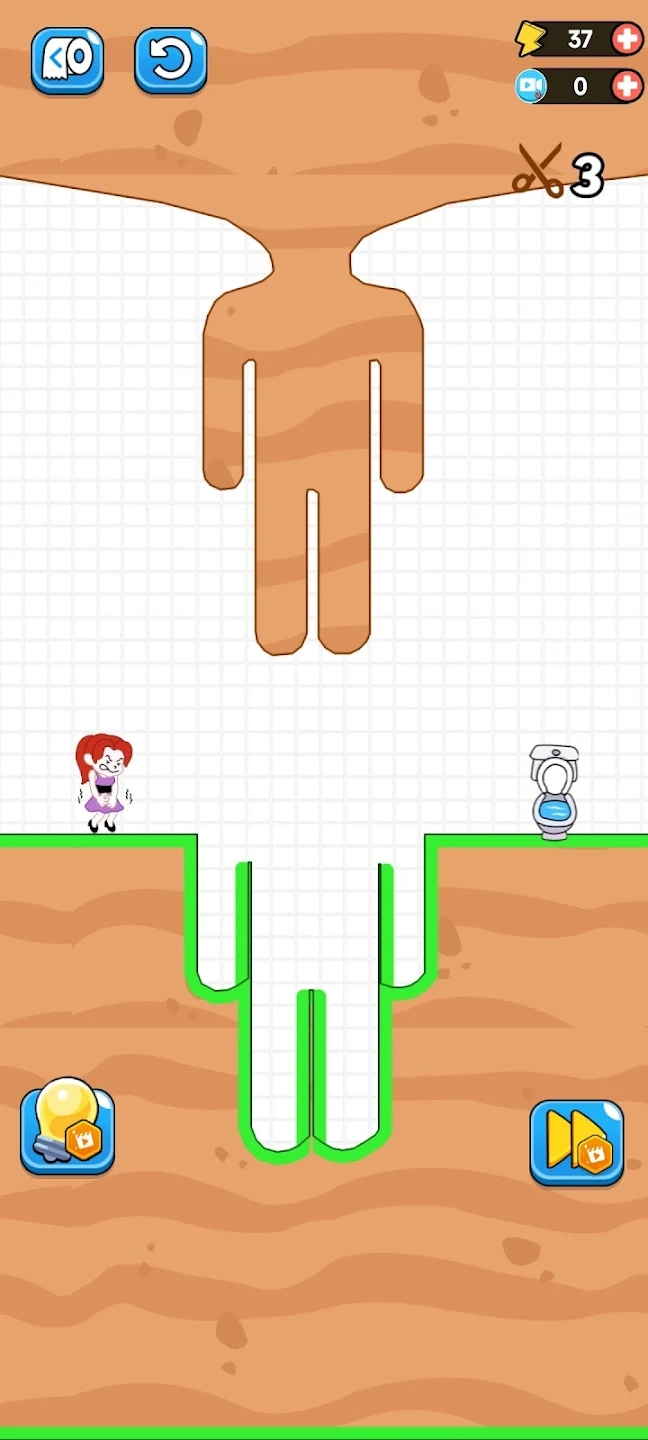
Task: Skip this level with the fast-forward button
Action: click(x=576, y=1141)
